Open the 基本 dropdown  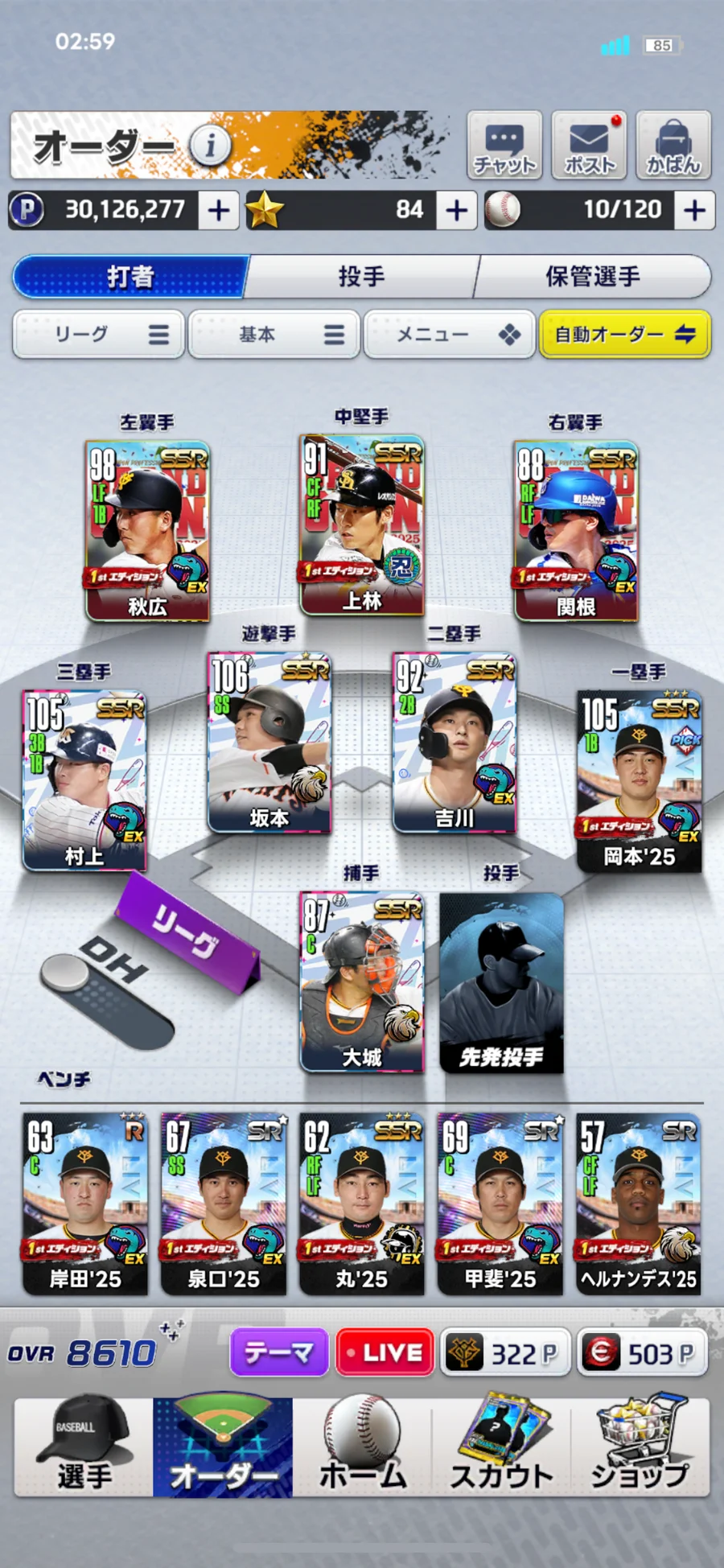pyautogui.click(x=274, y=334)
